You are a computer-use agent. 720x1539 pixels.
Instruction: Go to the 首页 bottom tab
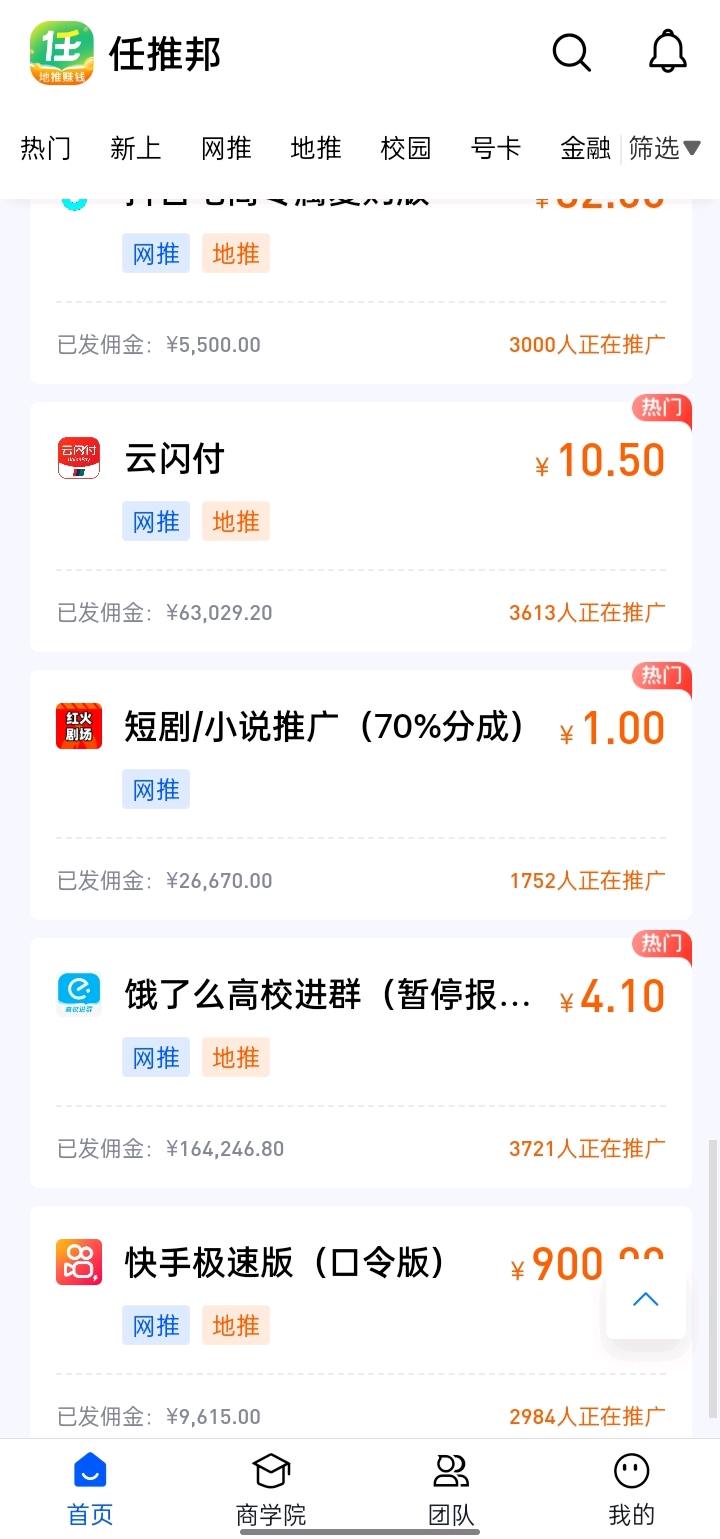coord(90,1489)
